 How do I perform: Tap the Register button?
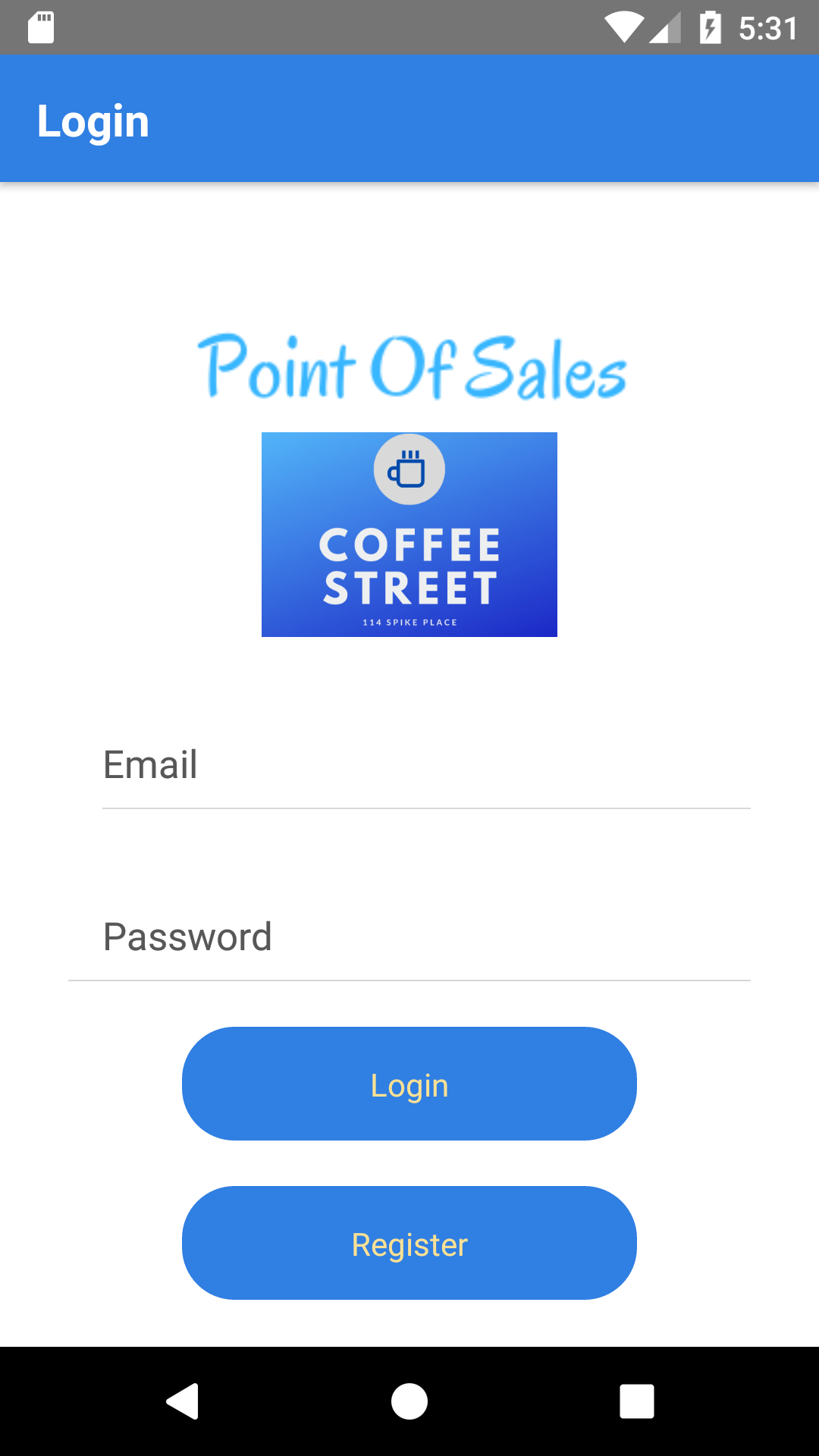tap(409, 1242)
